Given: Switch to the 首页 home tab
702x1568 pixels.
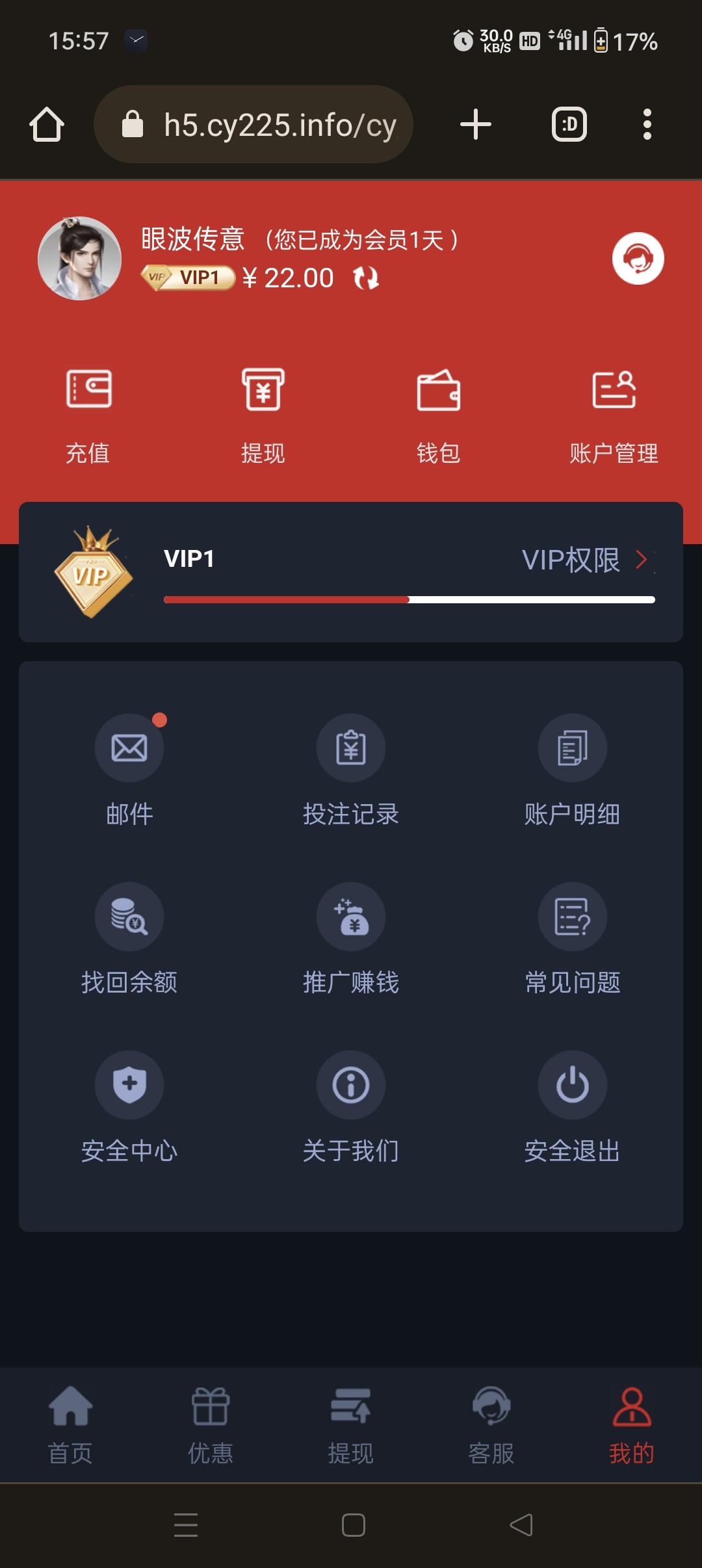Looking at the screenshot, I should [70, 1425].
